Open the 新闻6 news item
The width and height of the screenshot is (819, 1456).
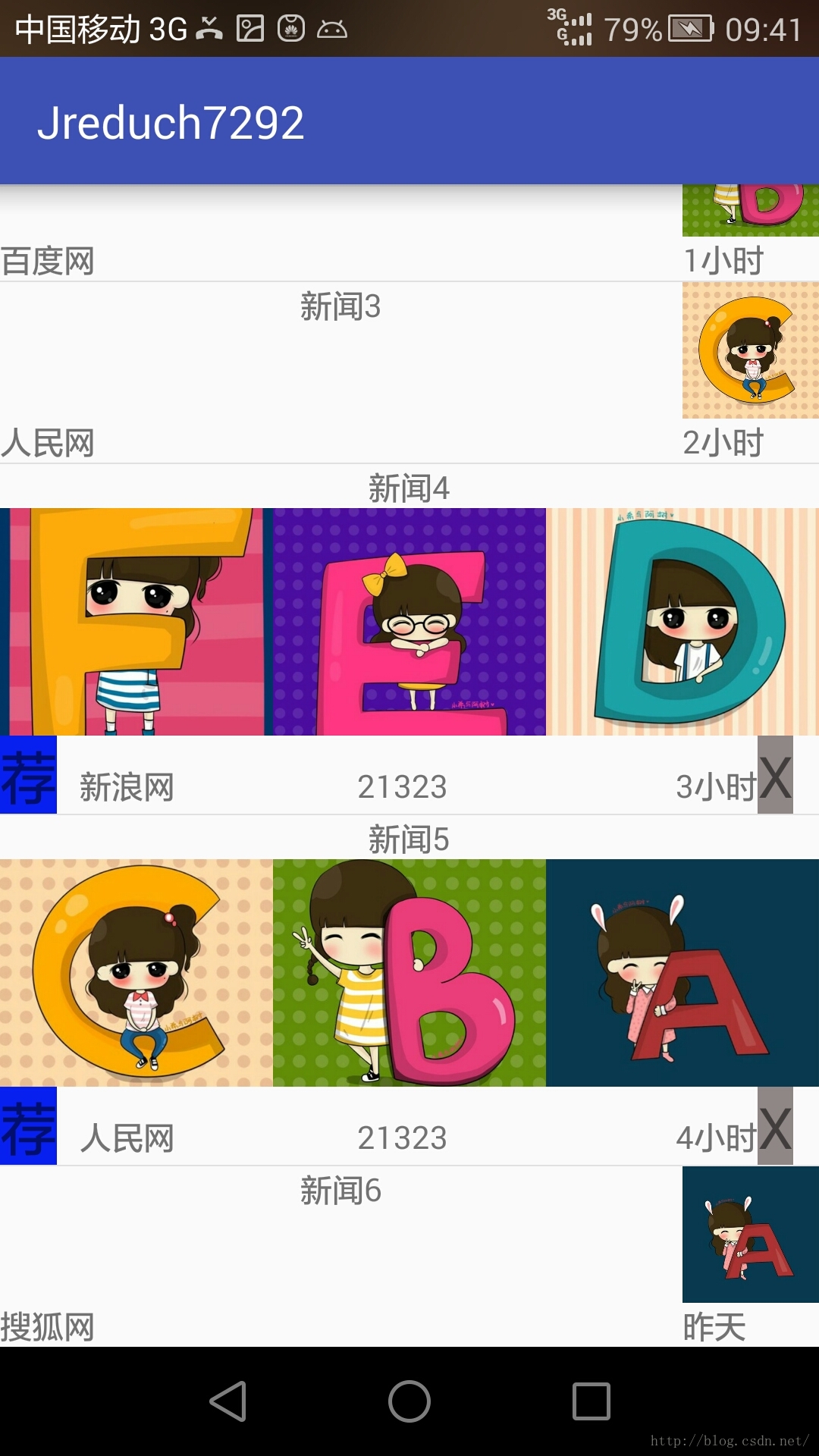[x=340, y=1191]
